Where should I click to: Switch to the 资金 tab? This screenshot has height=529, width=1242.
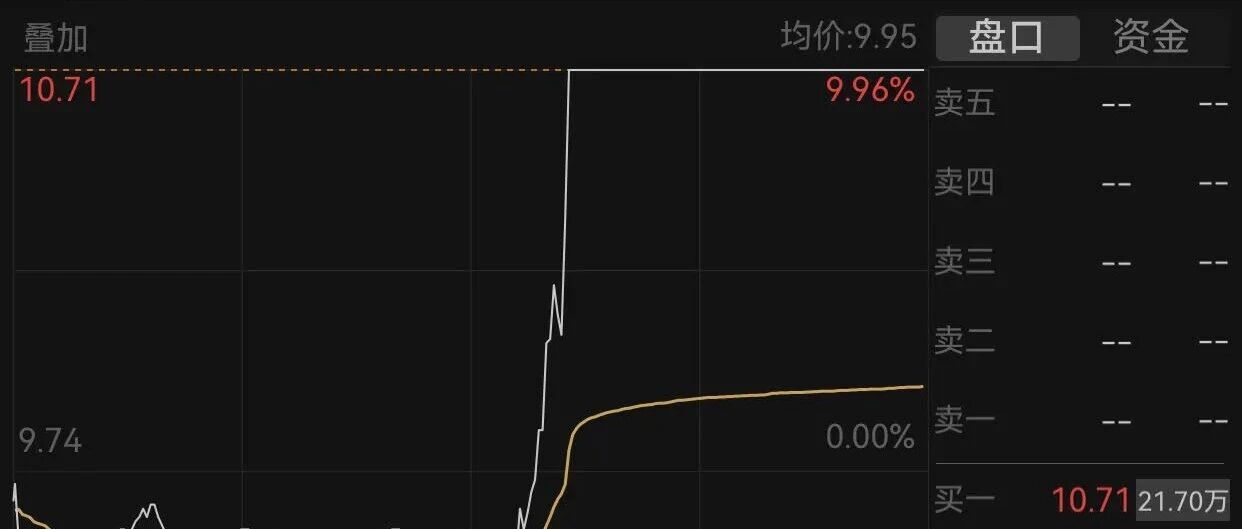coord(1151,38)
